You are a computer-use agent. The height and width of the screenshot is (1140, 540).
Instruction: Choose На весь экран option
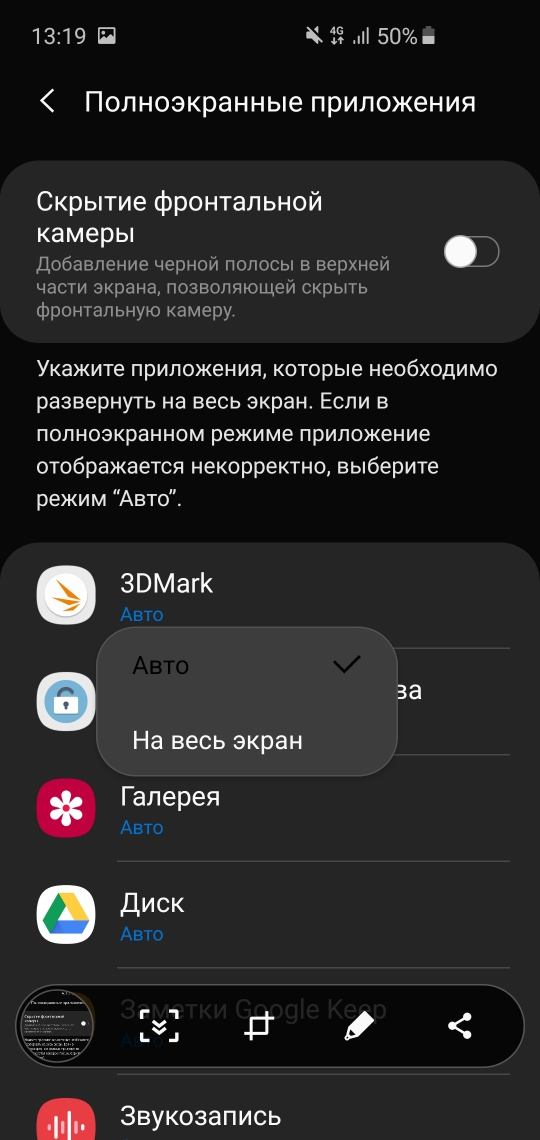[x=247, y=741]
